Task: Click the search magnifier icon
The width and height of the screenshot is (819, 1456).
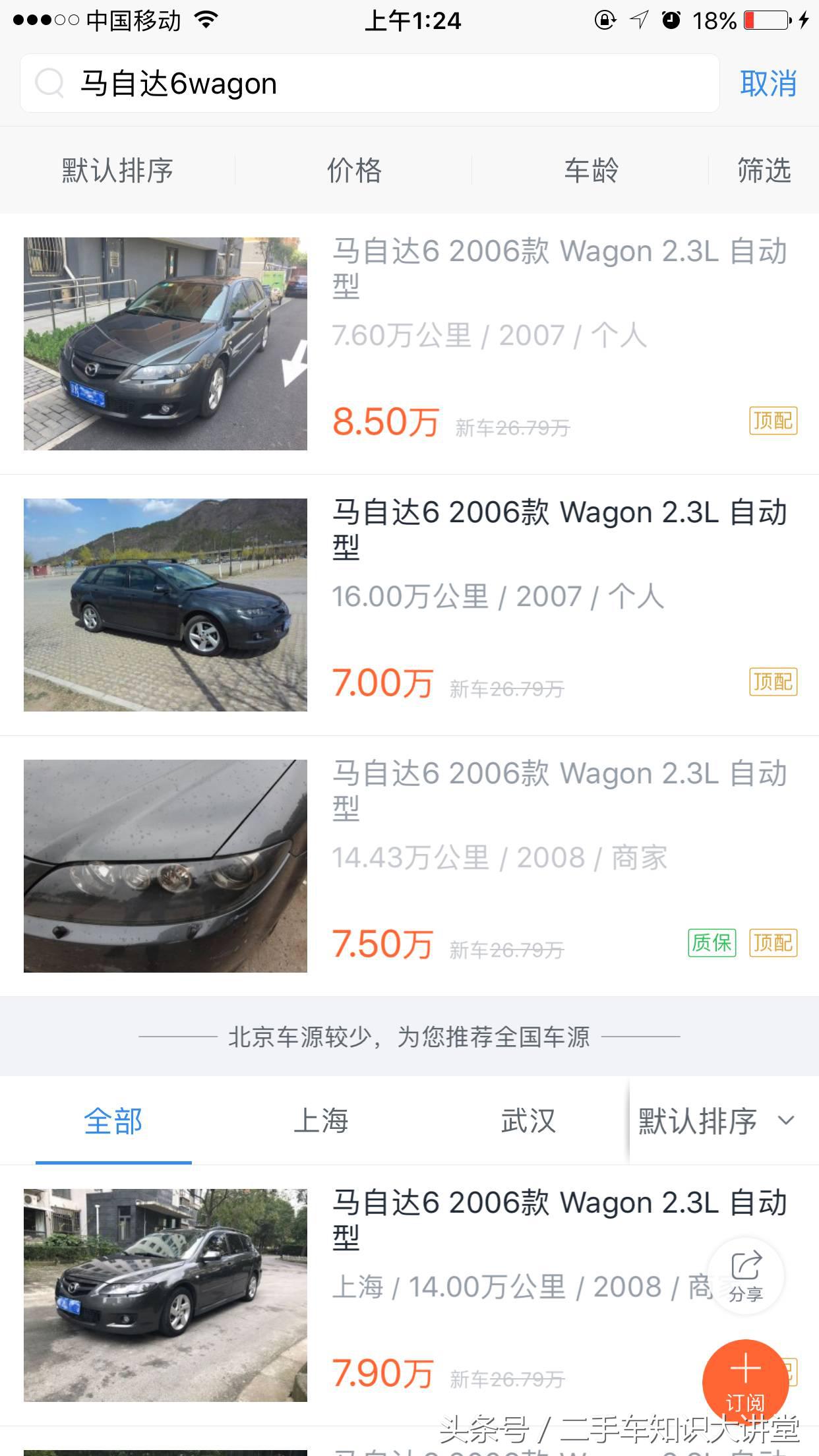Action: pos(49,84)
